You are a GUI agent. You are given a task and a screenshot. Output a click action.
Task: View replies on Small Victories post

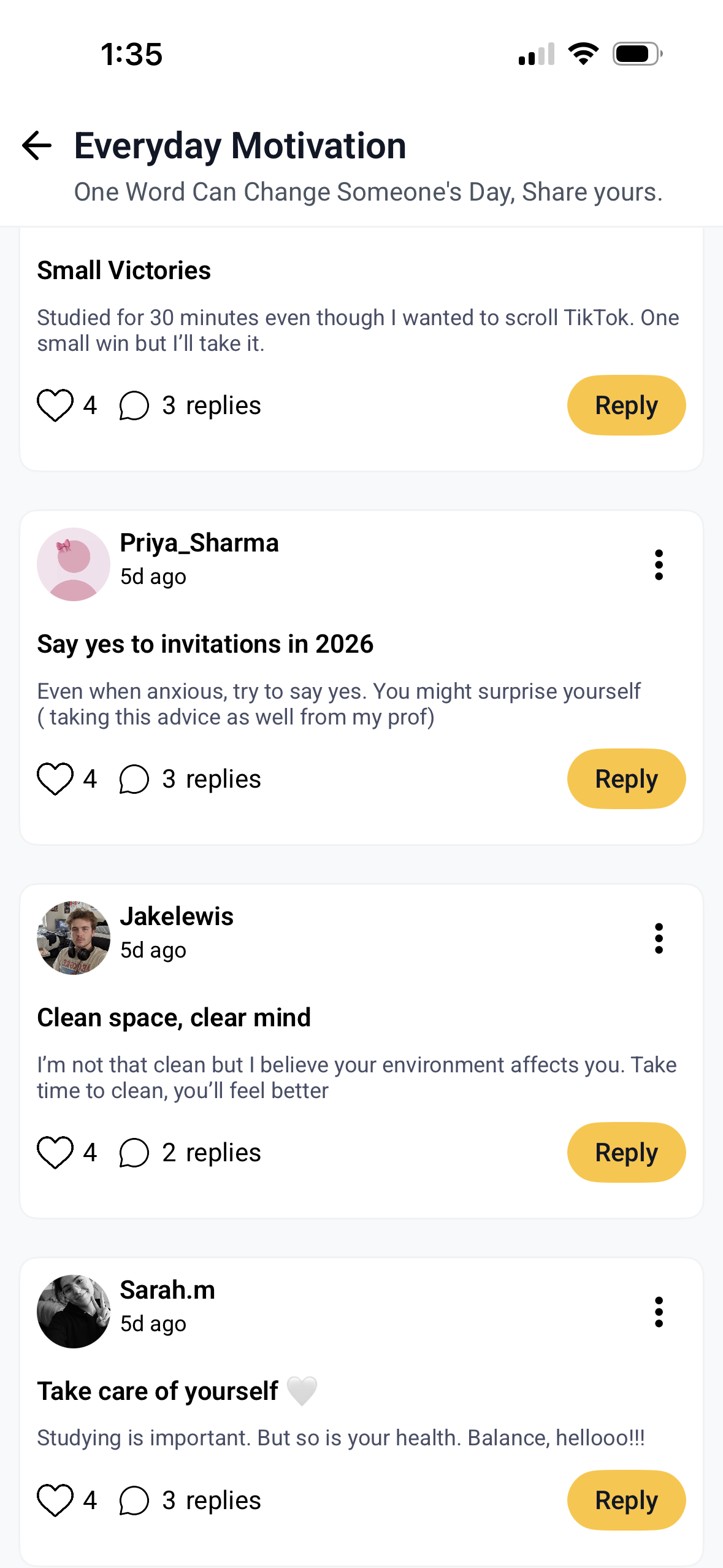pyautogui.click(x=191, y=405)
